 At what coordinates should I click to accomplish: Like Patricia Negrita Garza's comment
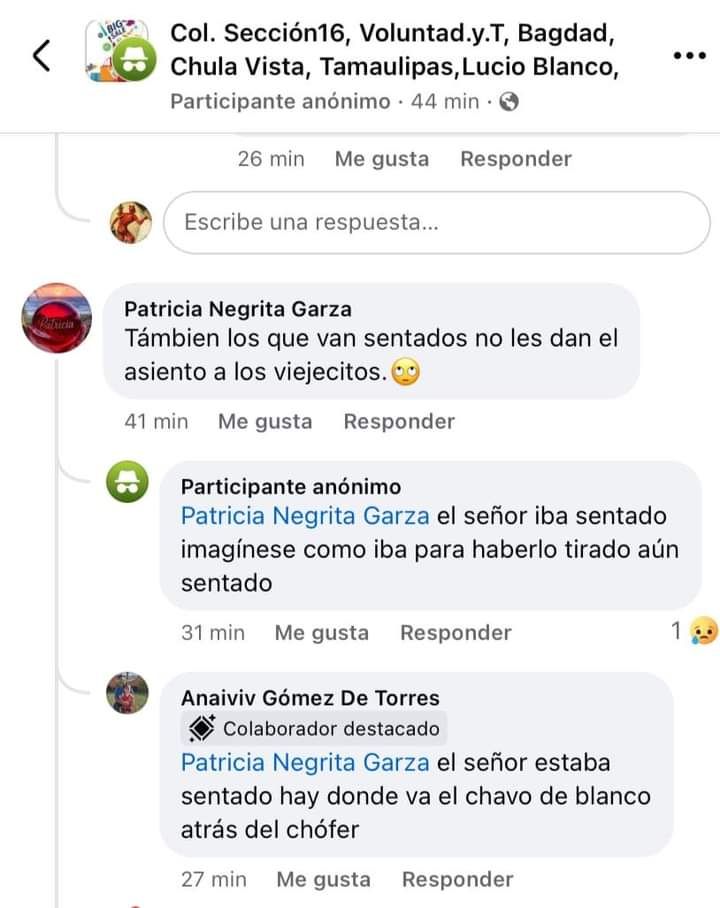coord(265,422)
